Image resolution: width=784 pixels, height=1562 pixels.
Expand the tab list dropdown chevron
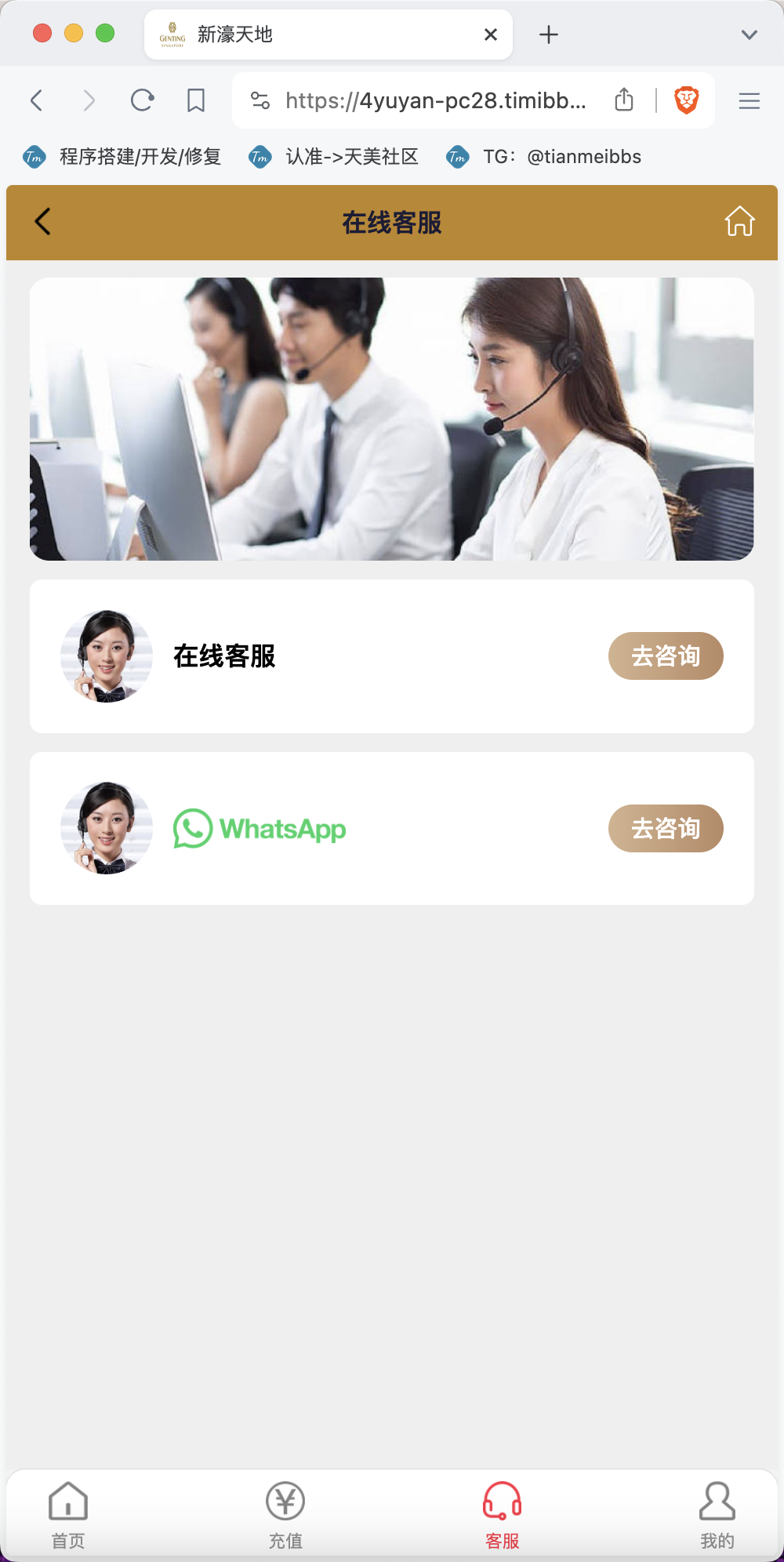pyautogui.click(x=750, y=35)
